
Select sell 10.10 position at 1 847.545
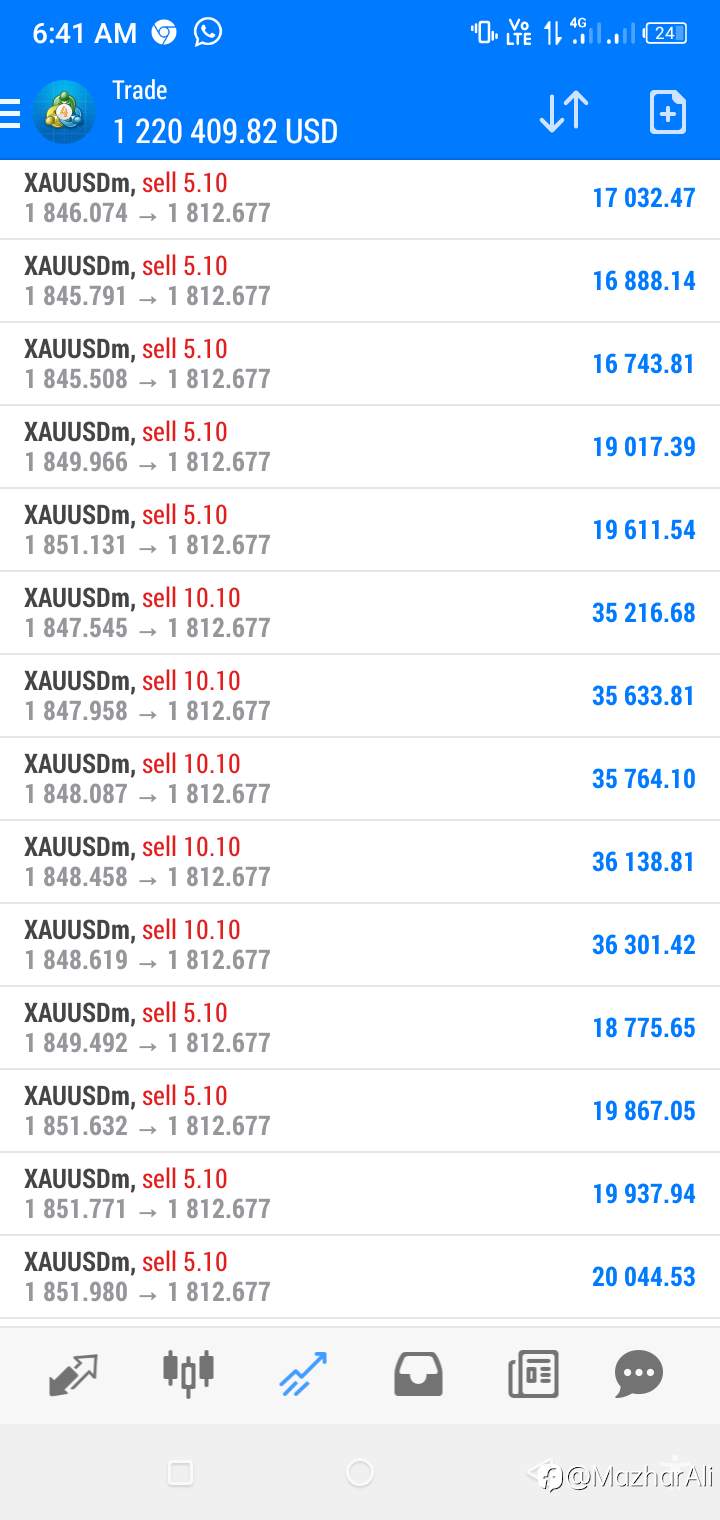coord(360,613)
